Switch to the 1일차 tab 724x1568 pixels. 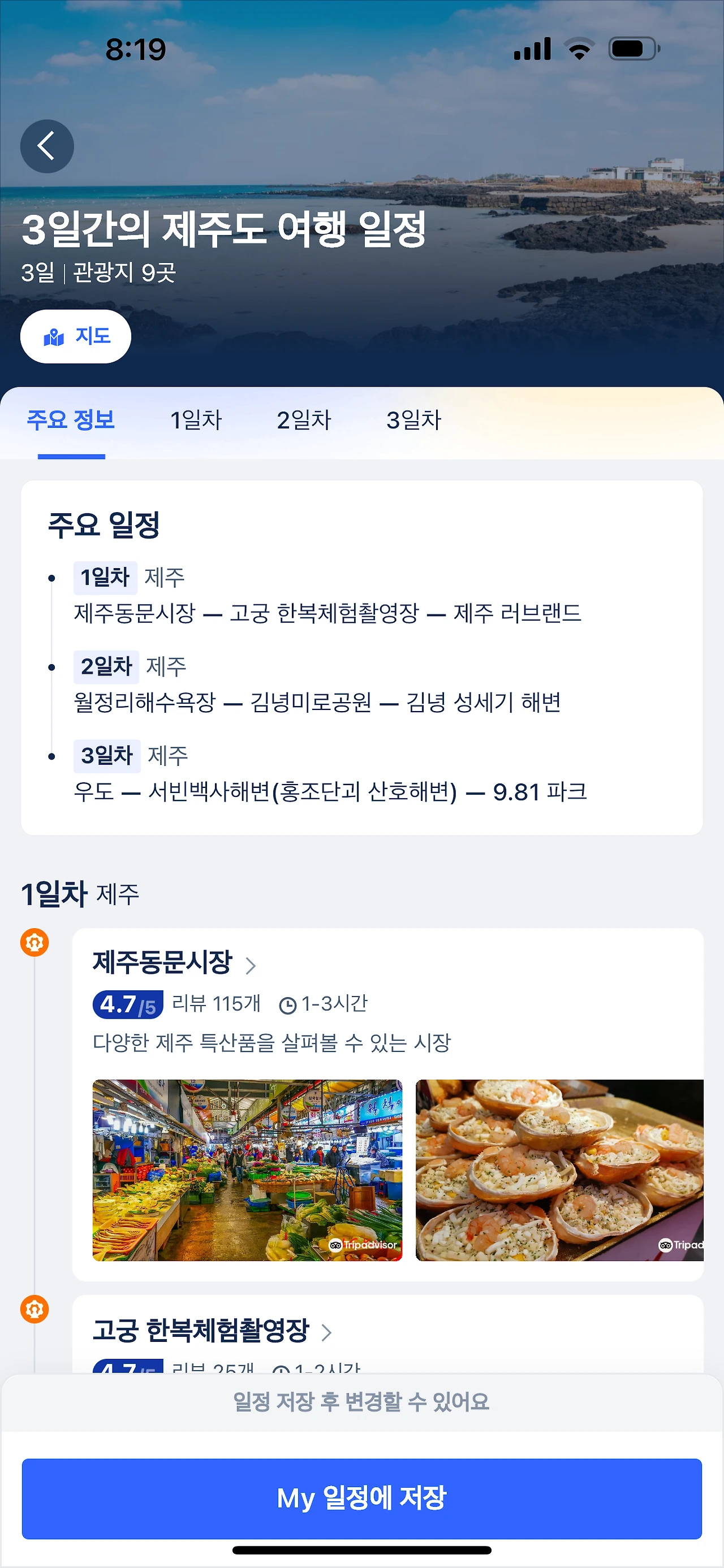(x=196, y=420)
